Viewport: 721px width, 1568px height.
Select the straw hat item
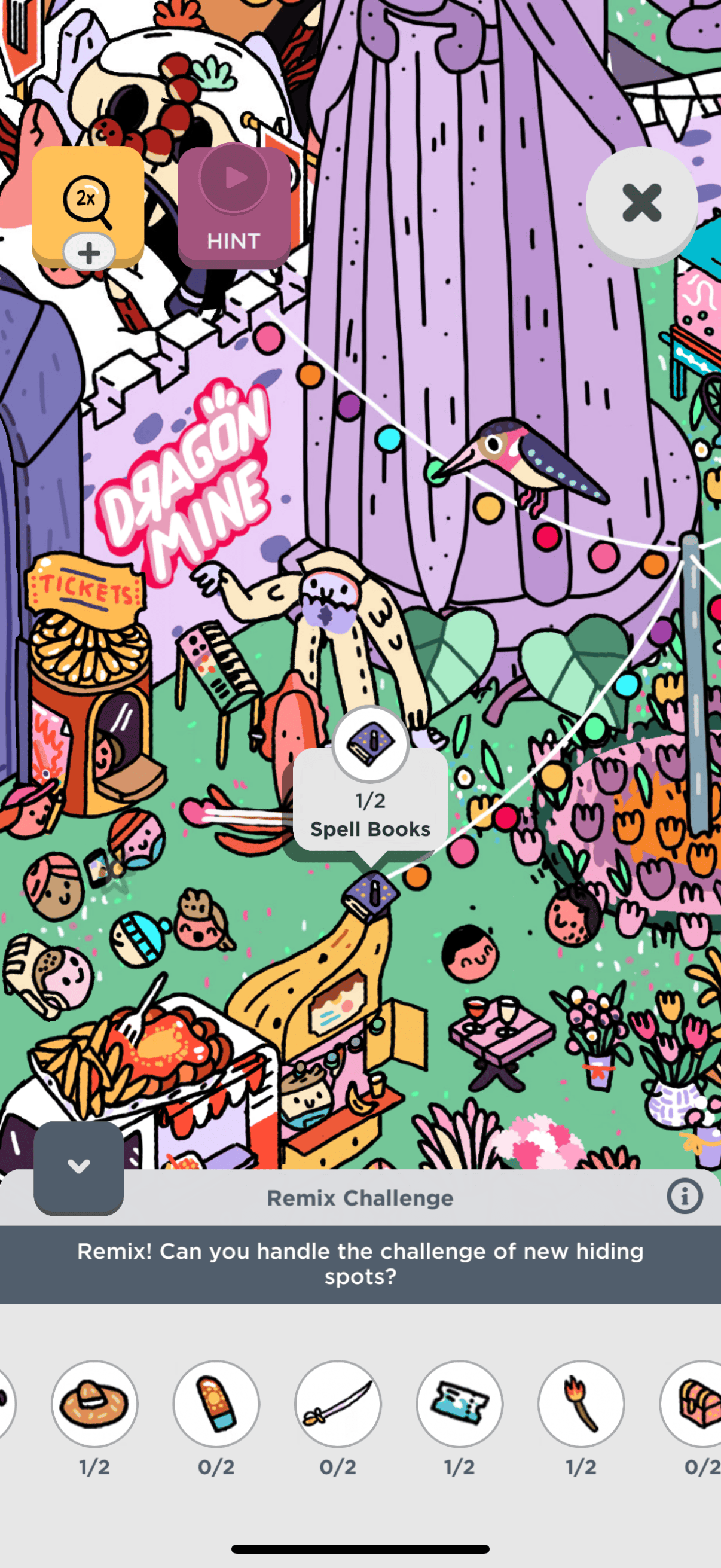[94, 1404]
